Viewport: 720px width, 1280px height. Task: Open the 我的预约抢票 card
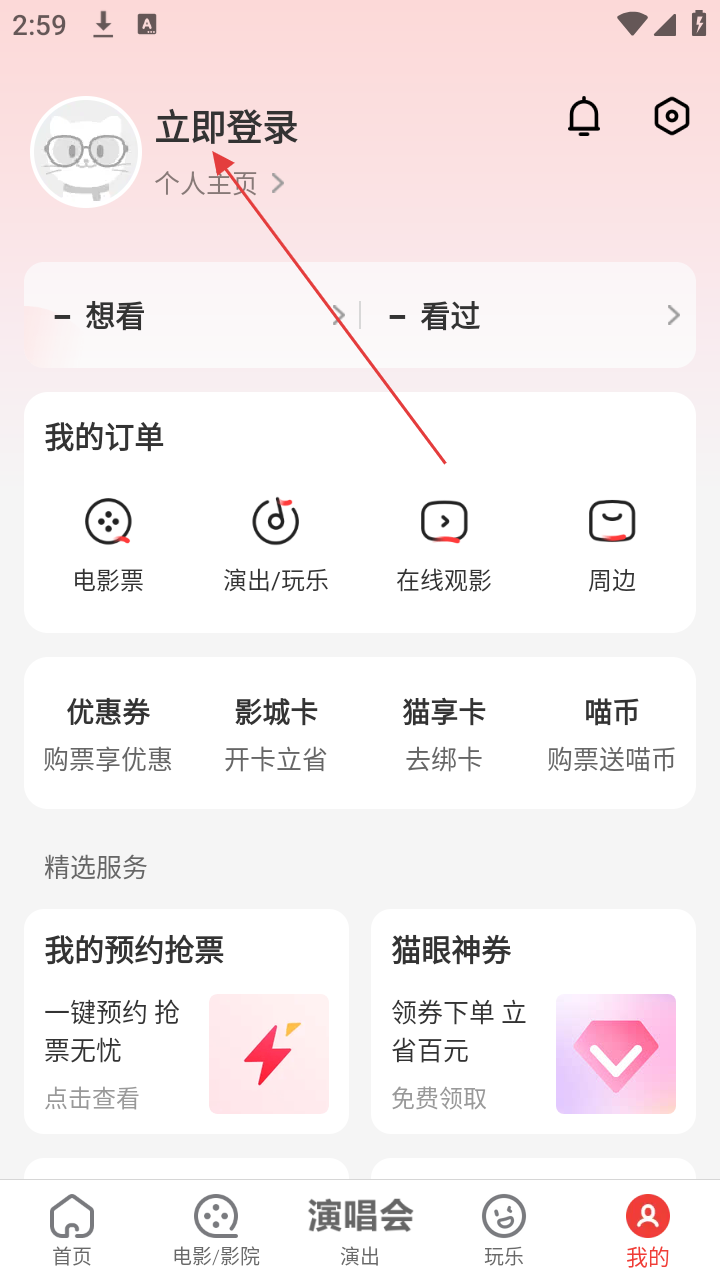[x=186, y=1021]
